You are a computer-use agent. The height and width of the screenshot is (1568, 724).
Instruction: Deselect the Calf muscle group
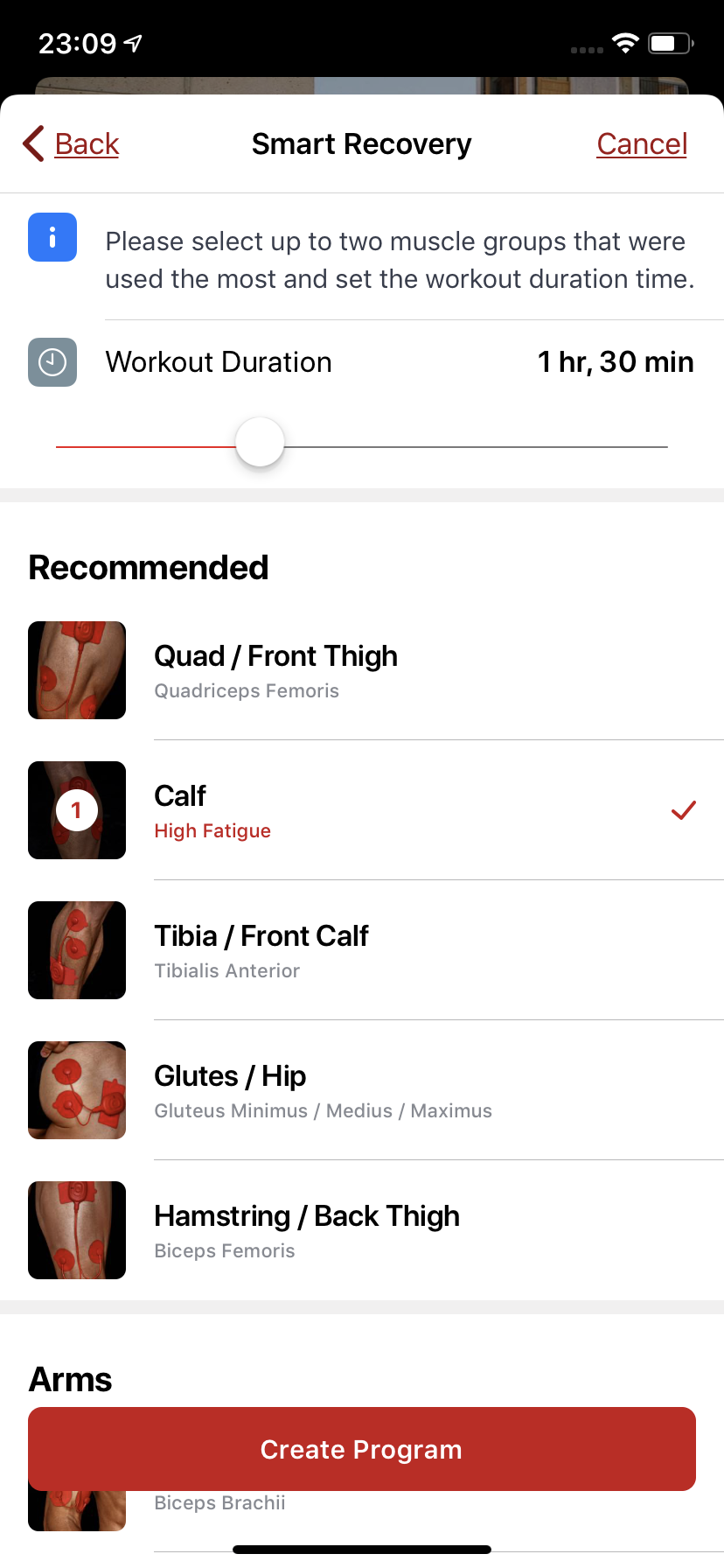pos(362,810)
